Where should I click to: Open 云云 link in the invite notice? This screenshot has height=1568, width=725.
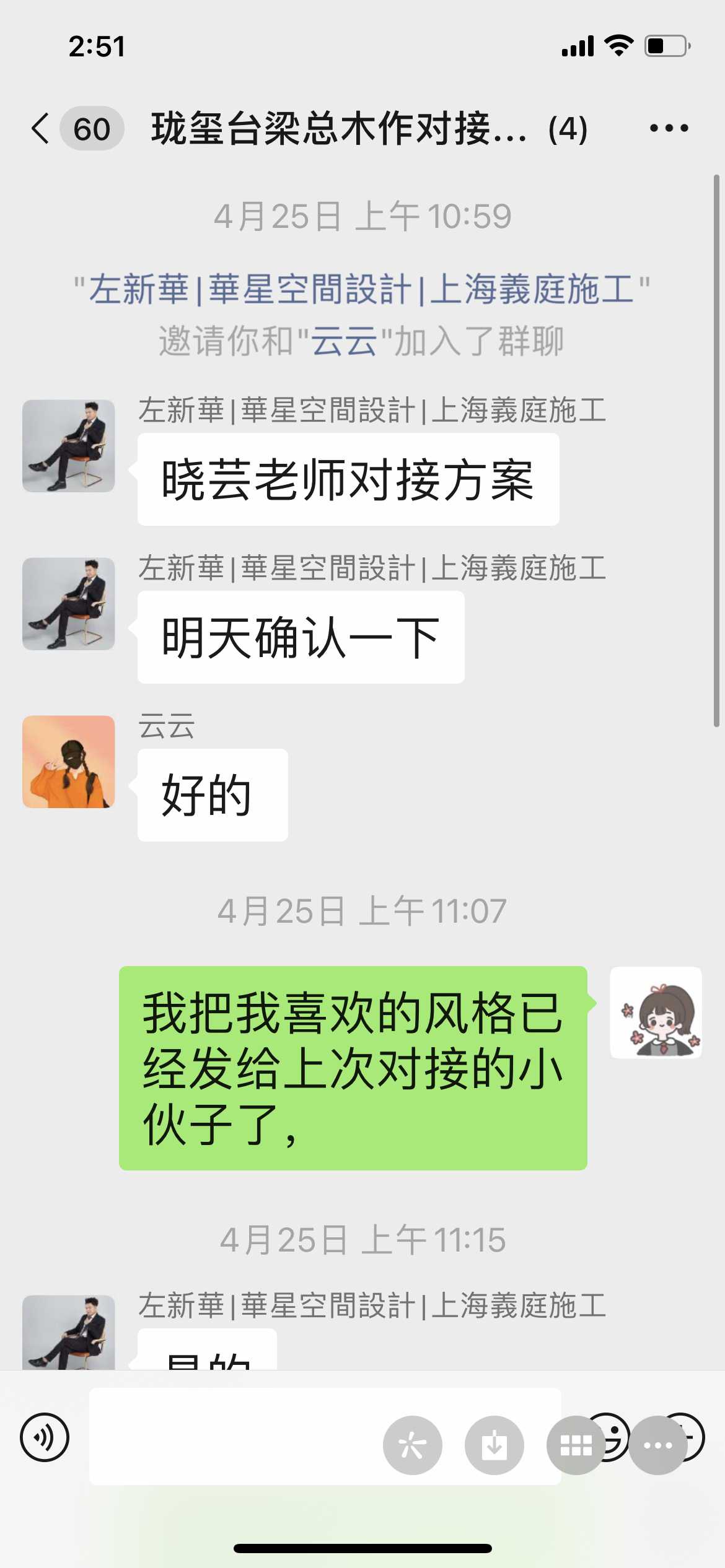click(x=344, y=341)
